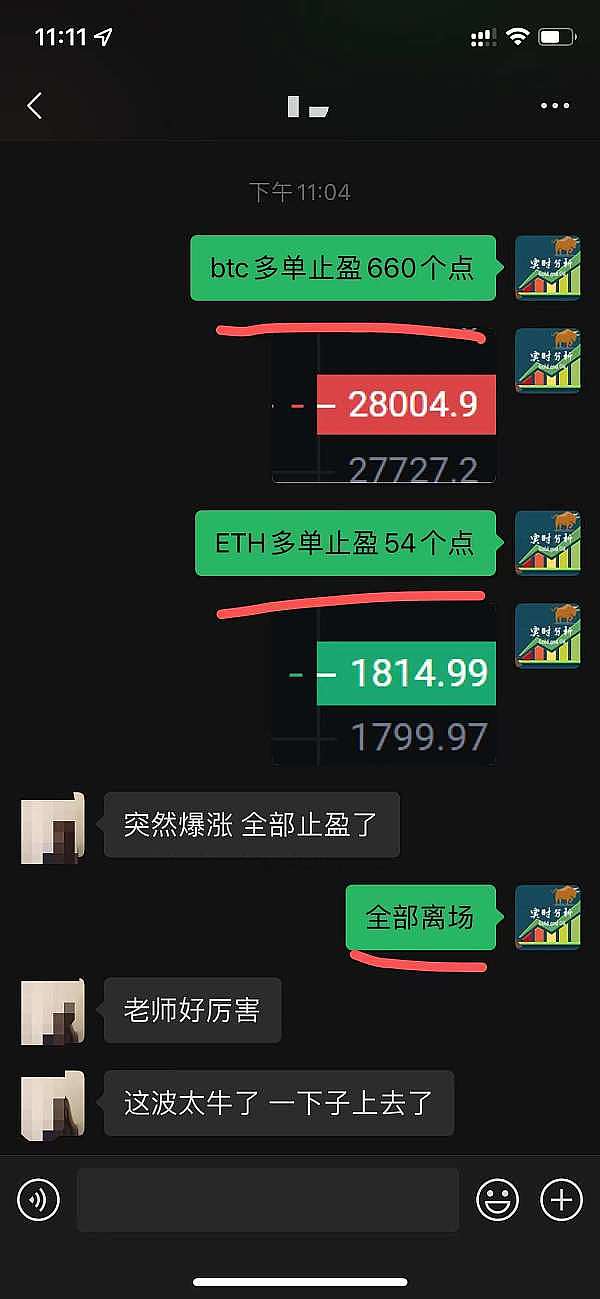This screenshot has width=600, height=1299.
Task: Switch to voice message input
Action: point(39,1199)
